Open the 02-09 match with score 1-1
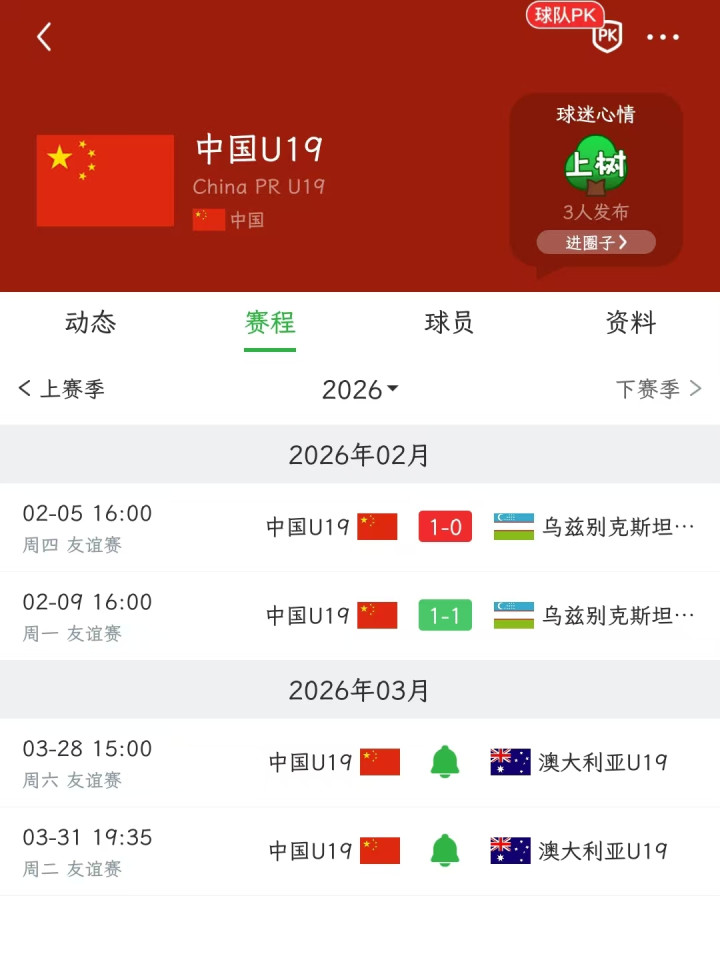Viewport: 720px width, 972px height. coord(445,615)
